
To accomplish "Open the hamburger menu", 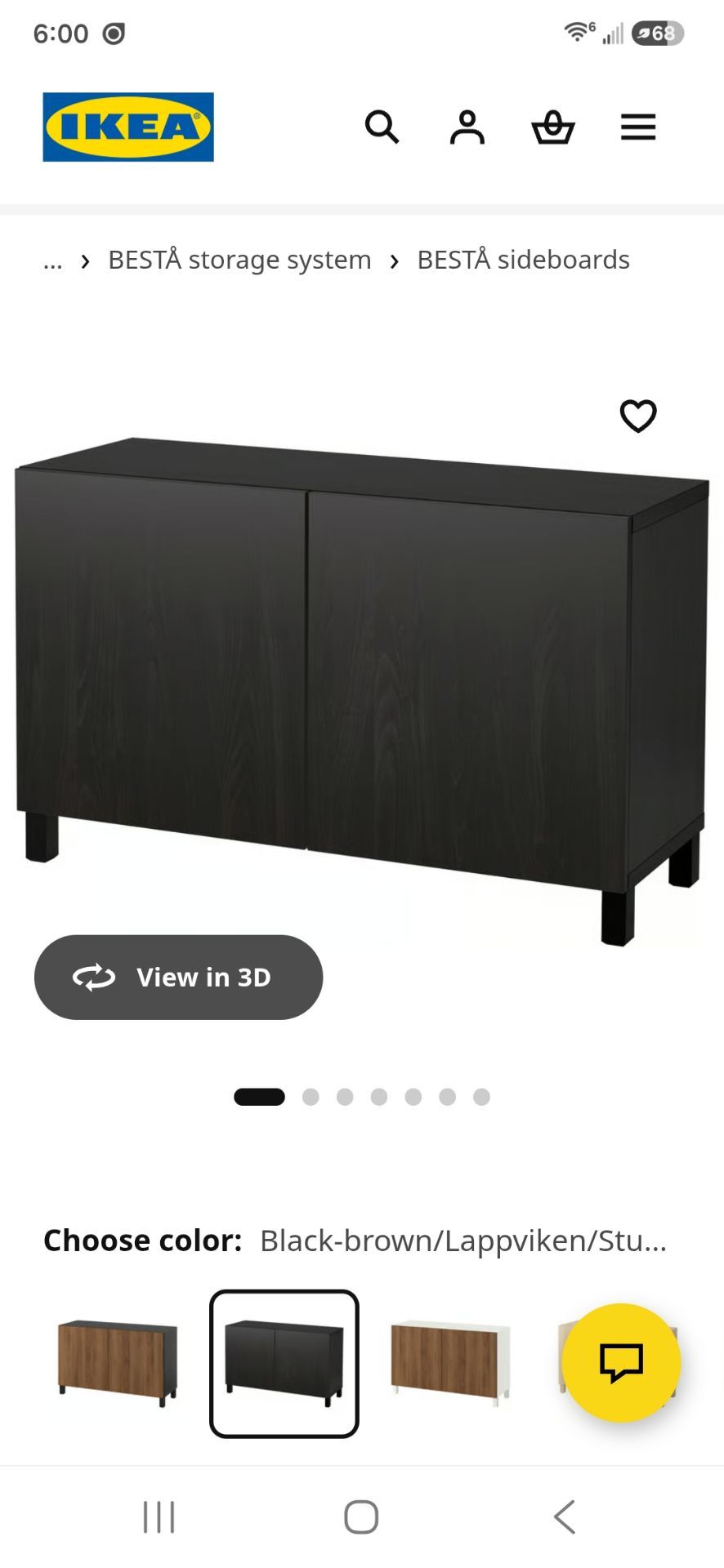I will 638,127.
